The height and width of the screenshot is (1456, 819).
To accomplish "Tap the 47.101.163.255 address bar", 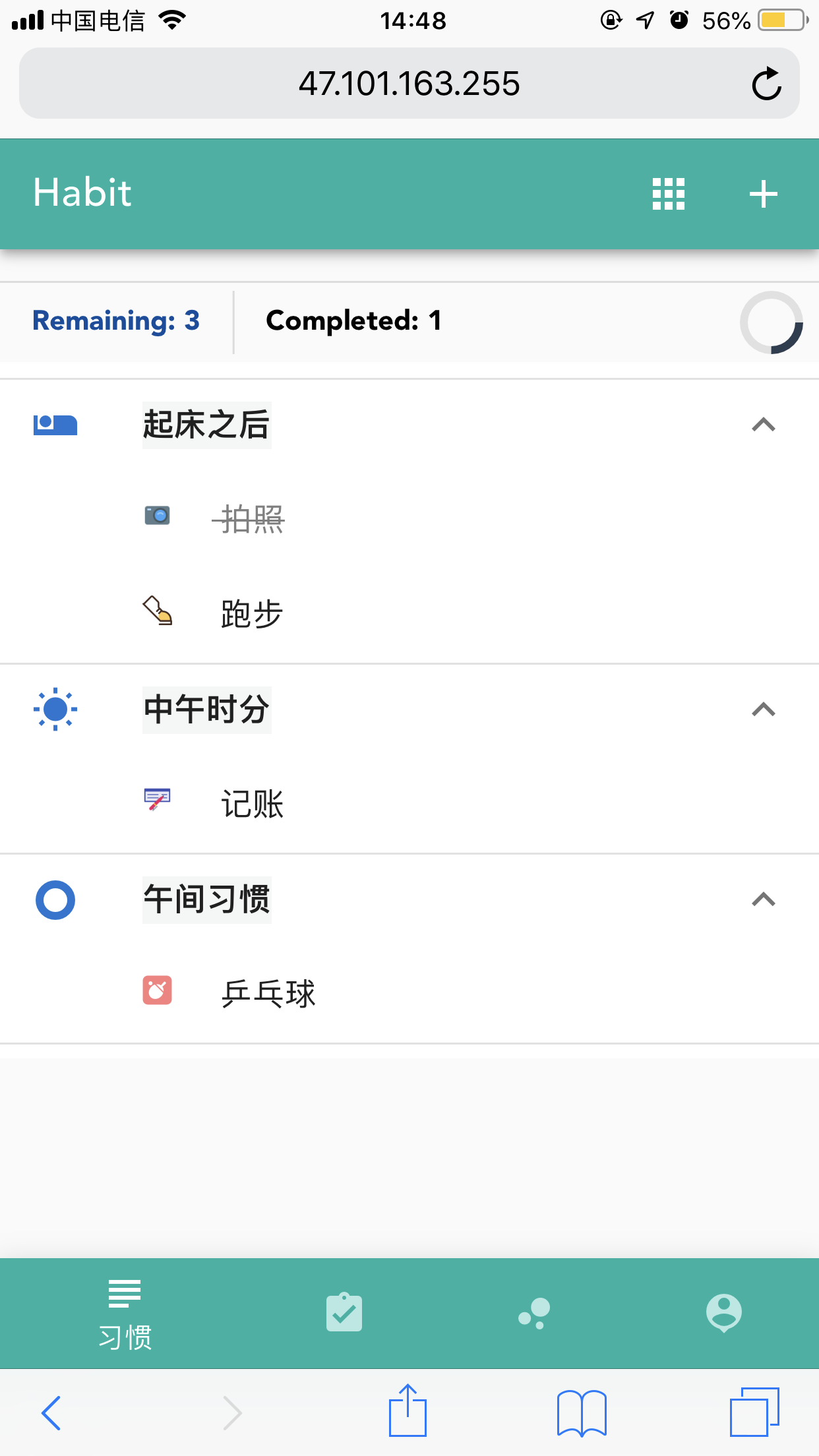I will (x=409, y=83).
